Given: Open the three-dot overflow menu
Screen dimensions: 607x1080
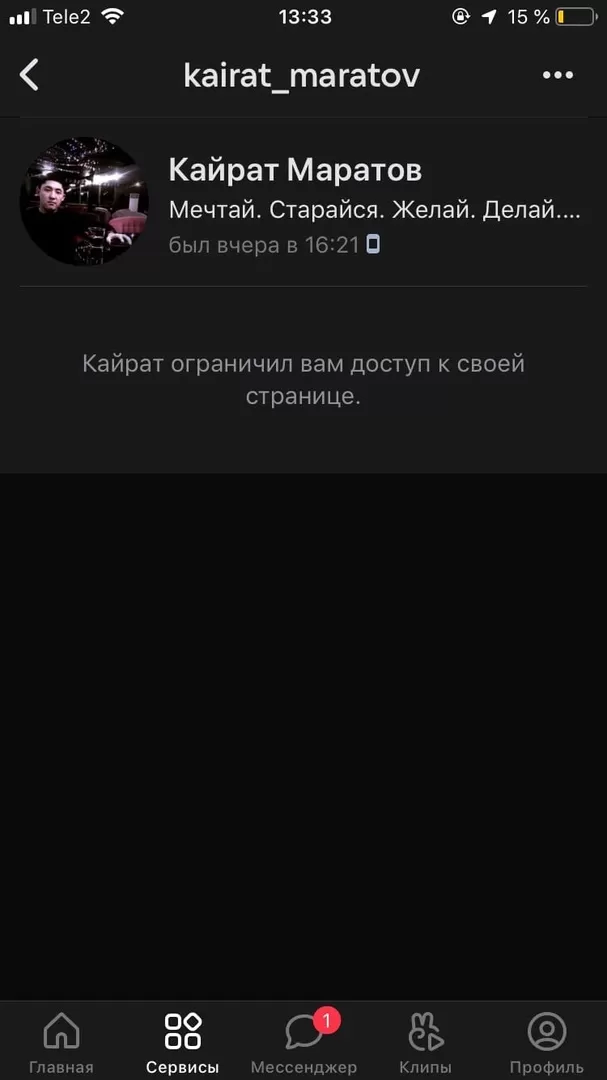Looking at the screenshot, I should (x=557, y=75).
